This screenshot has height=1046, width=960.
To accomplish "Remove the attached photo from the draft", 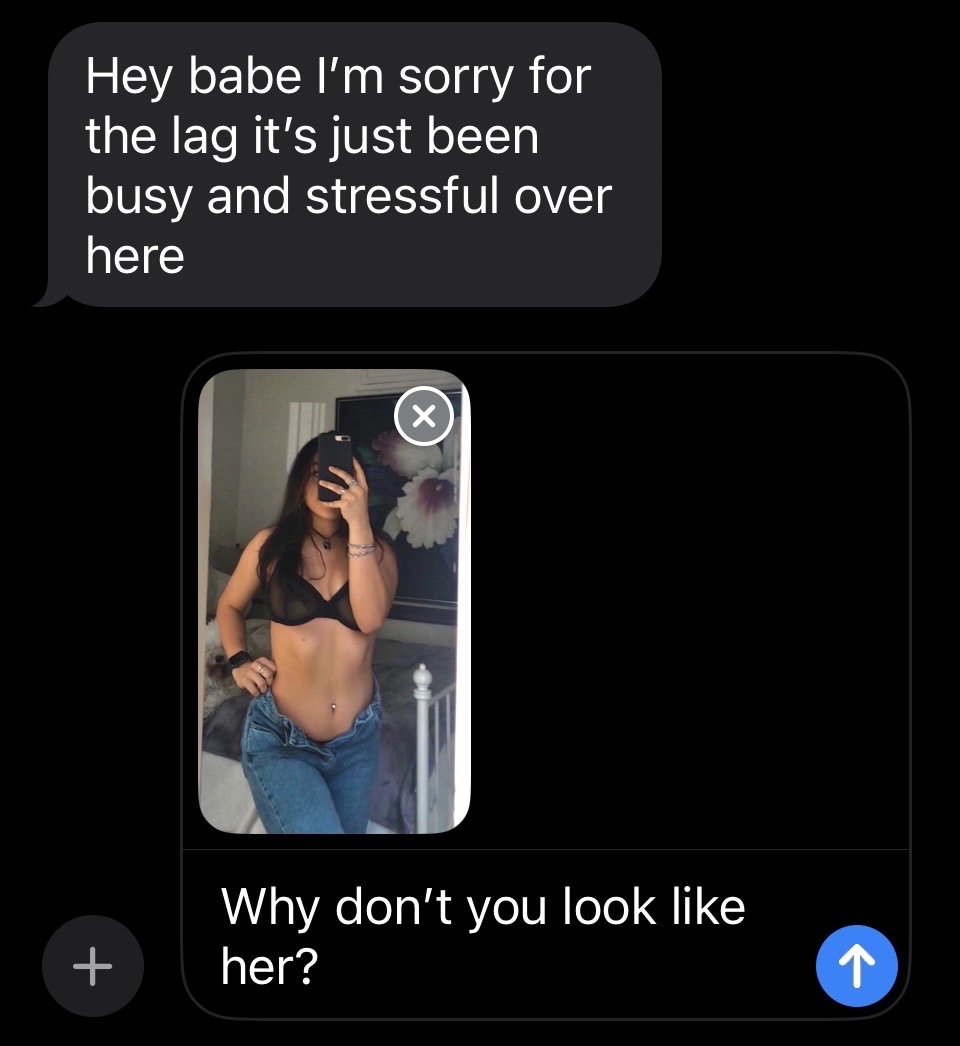I will point(424,416).
